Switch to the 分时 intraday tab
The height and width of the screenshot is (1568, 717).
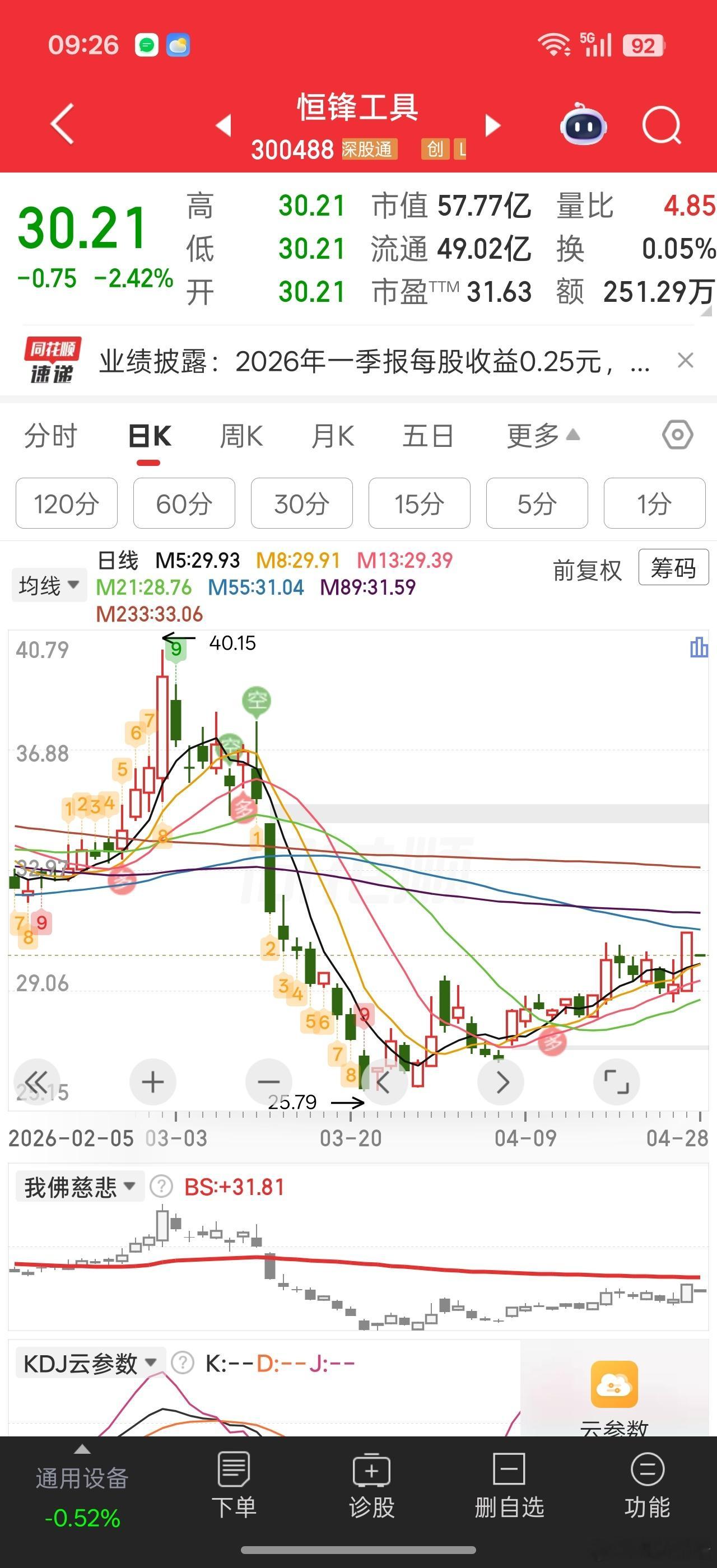[x=50, y=436]
